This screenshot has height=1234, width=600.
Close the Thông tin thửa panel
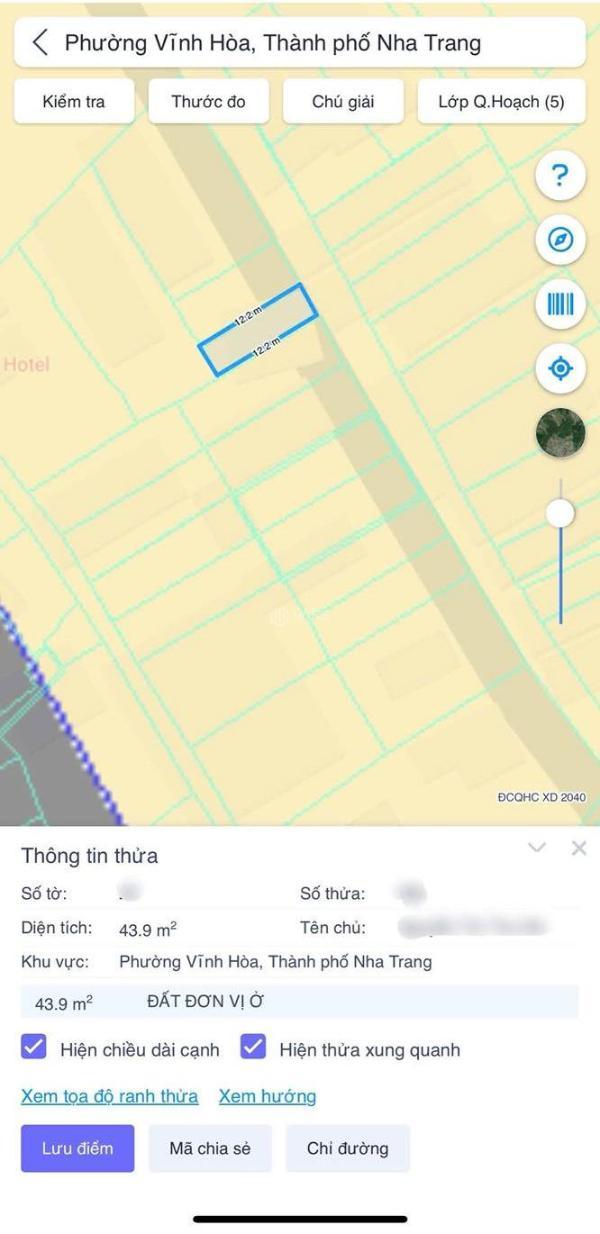click(578, 848)
